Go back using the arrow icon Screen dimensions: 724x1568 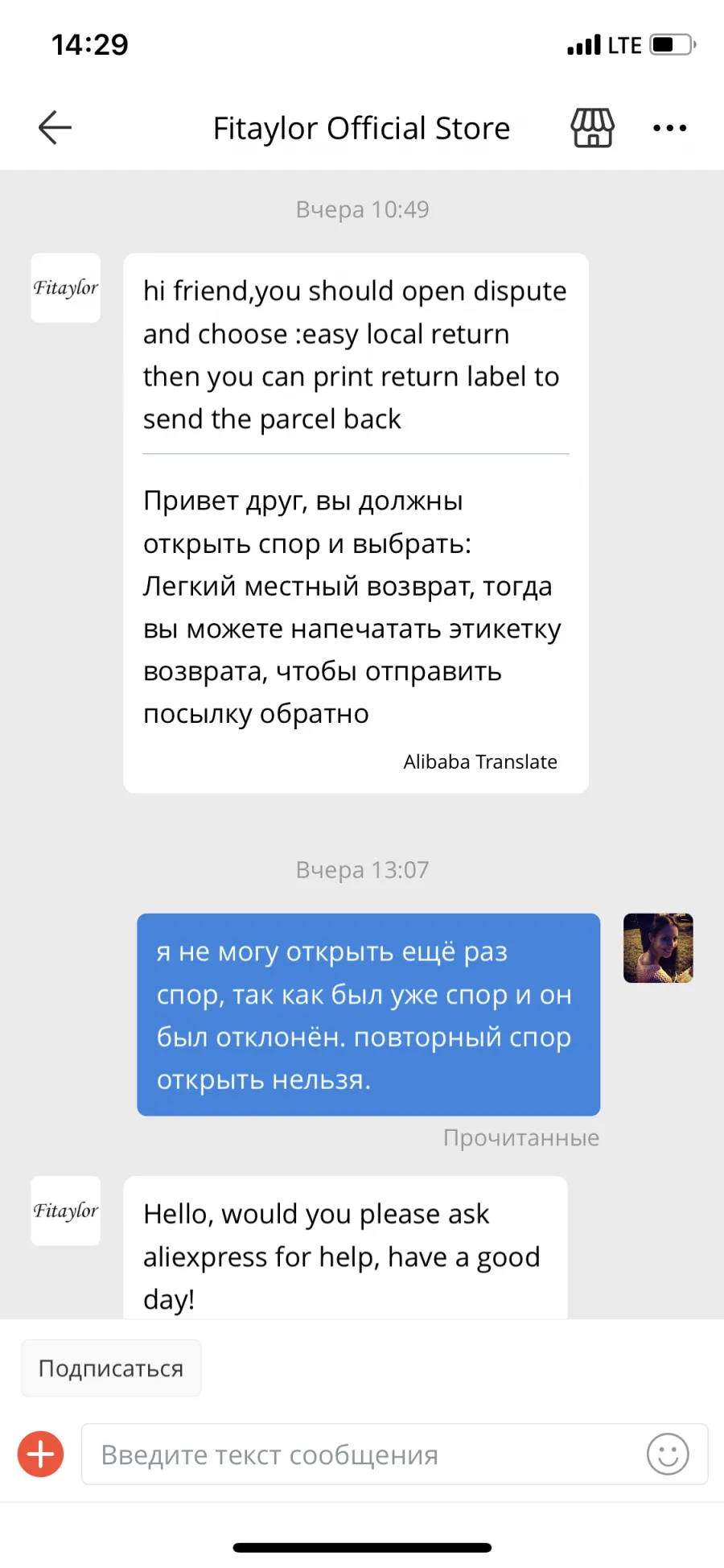coord(55,127)
